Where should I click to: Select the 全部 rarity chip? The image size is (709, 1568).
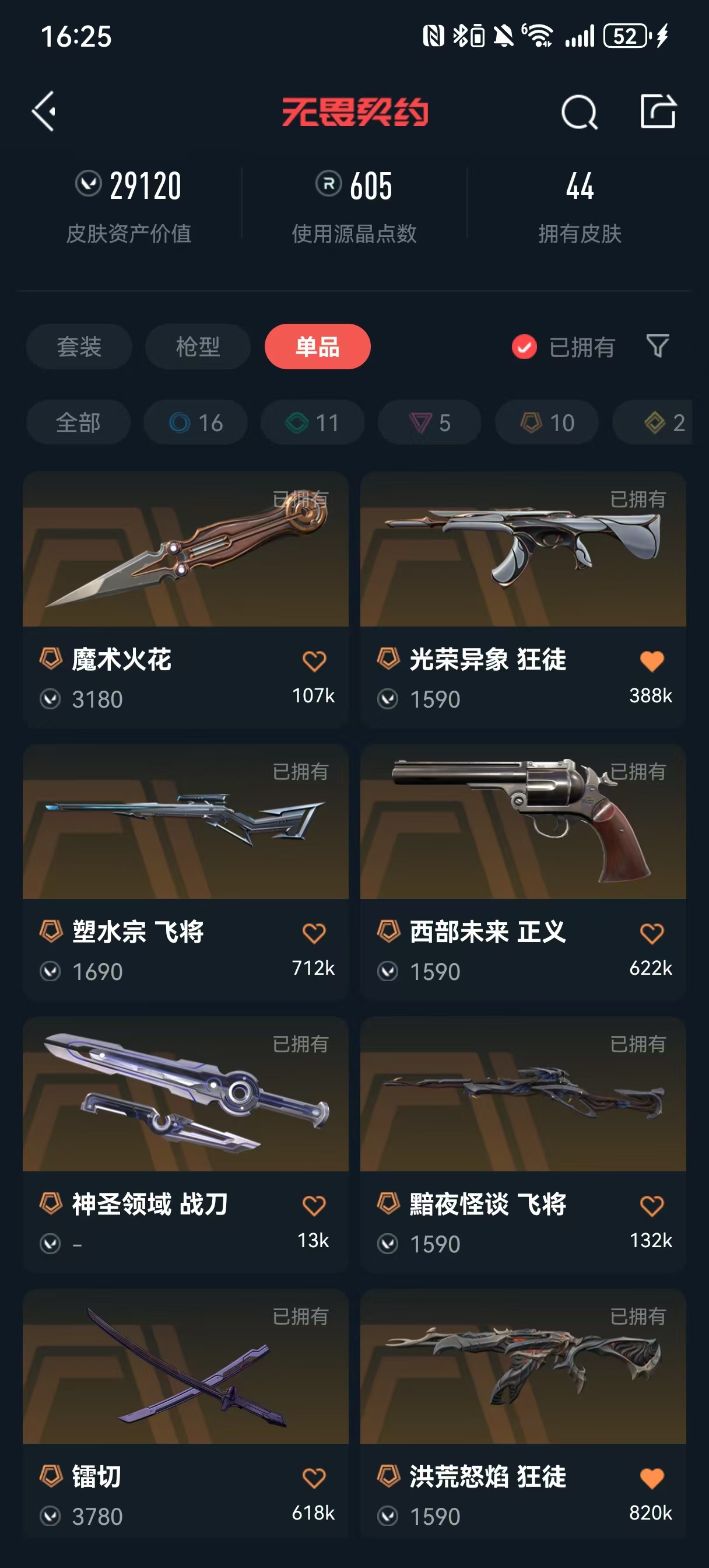[79, 422]
